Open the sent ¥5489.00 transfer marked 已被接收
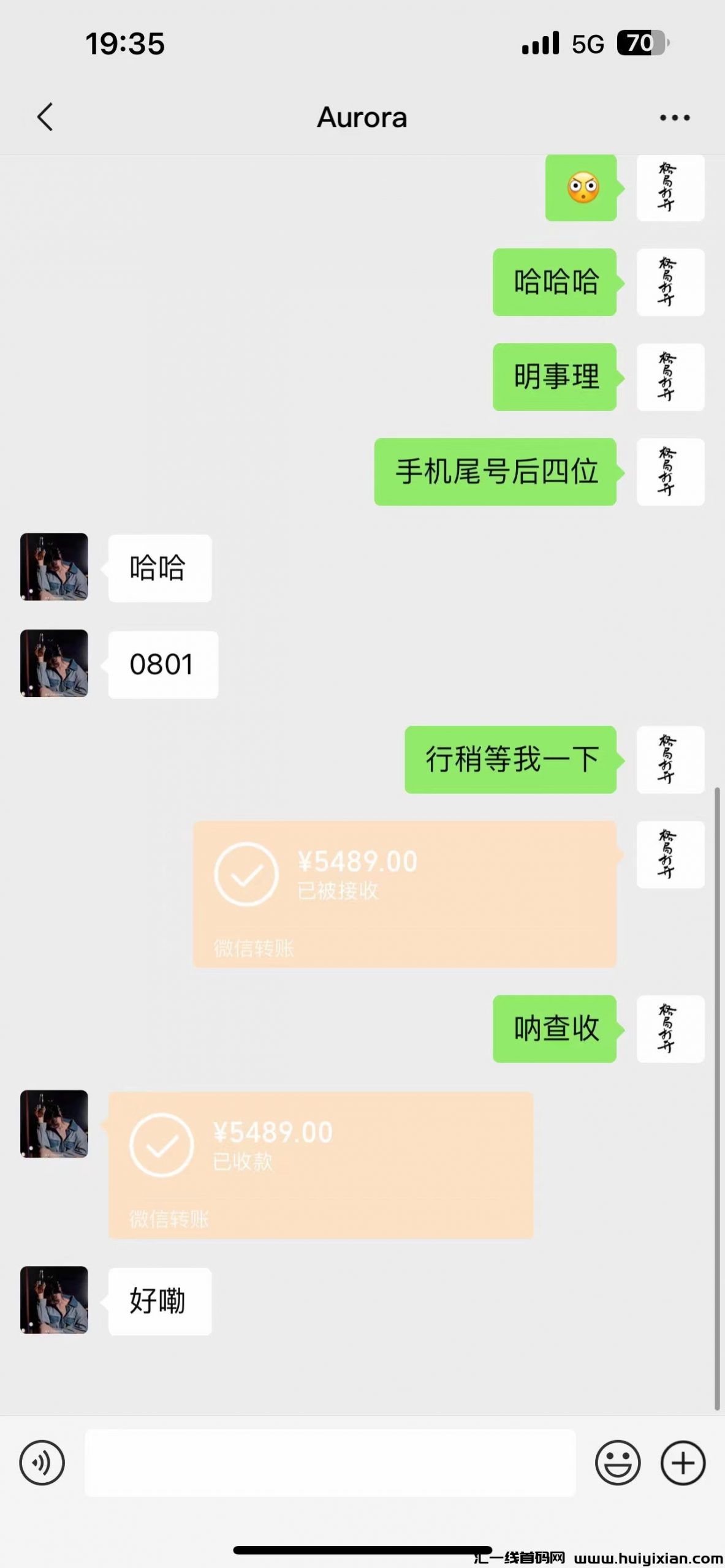The image size is (725, 1568). tap(404, 894)
